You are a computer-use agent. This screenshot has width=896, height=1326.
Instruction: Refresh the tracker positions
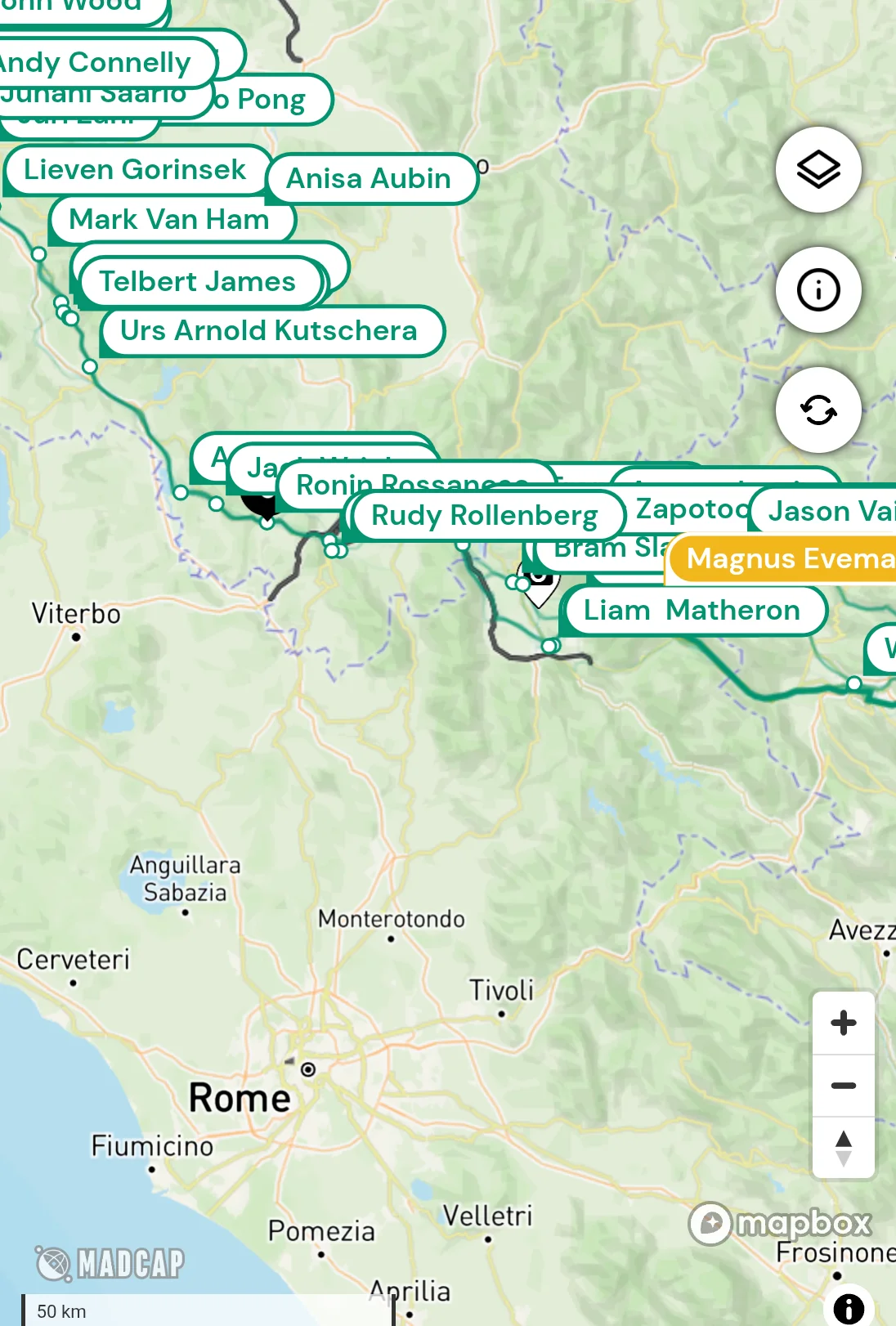click(818, 410)
